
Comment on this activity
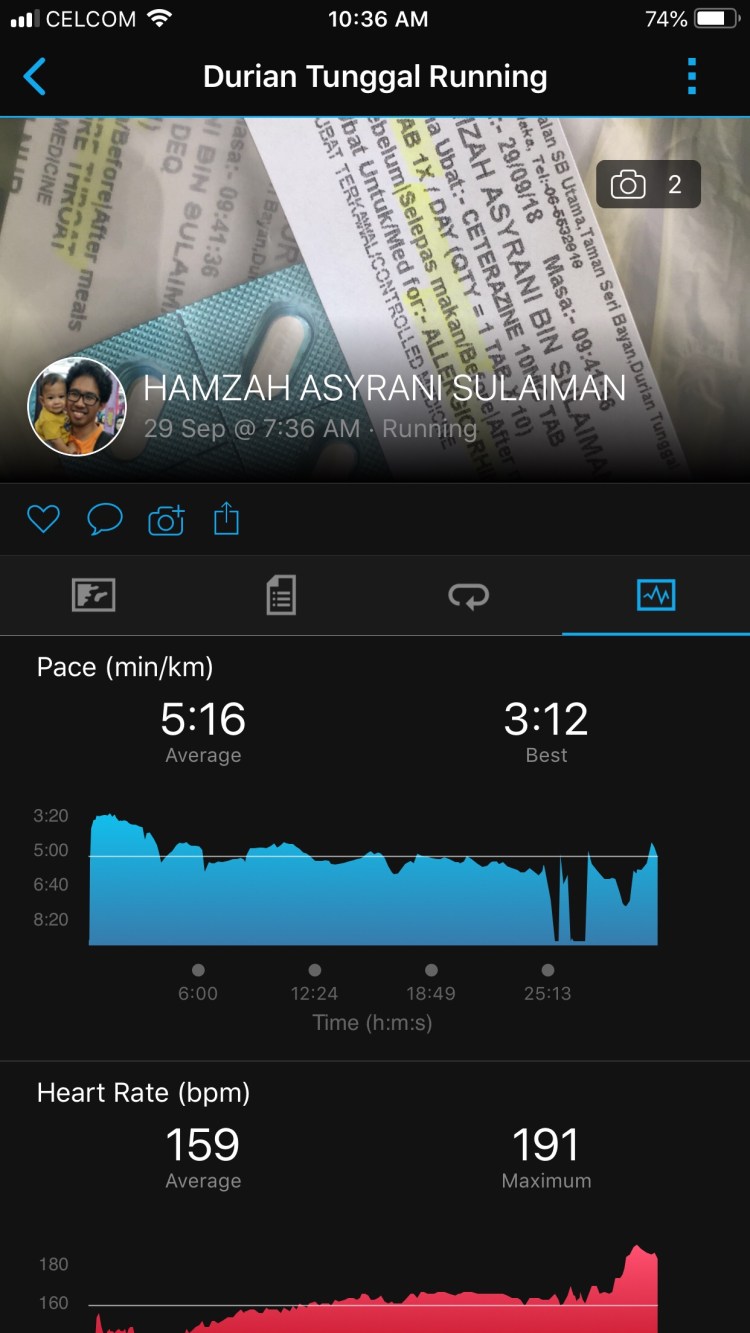(x=105, y=519)
